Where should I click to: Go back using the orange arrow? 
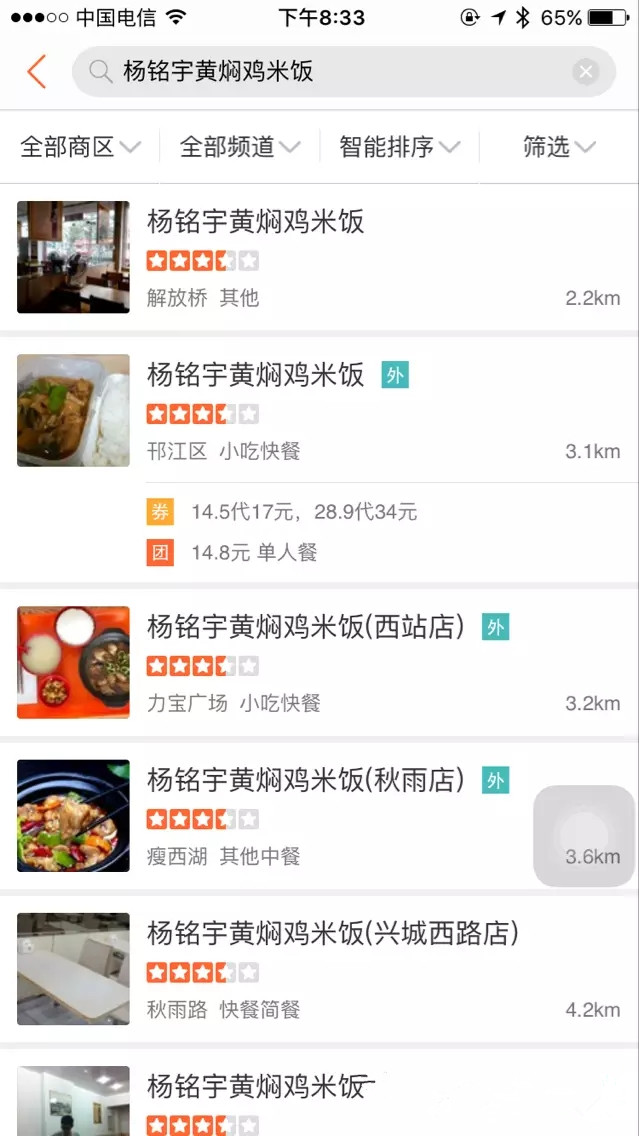(37, 72)
